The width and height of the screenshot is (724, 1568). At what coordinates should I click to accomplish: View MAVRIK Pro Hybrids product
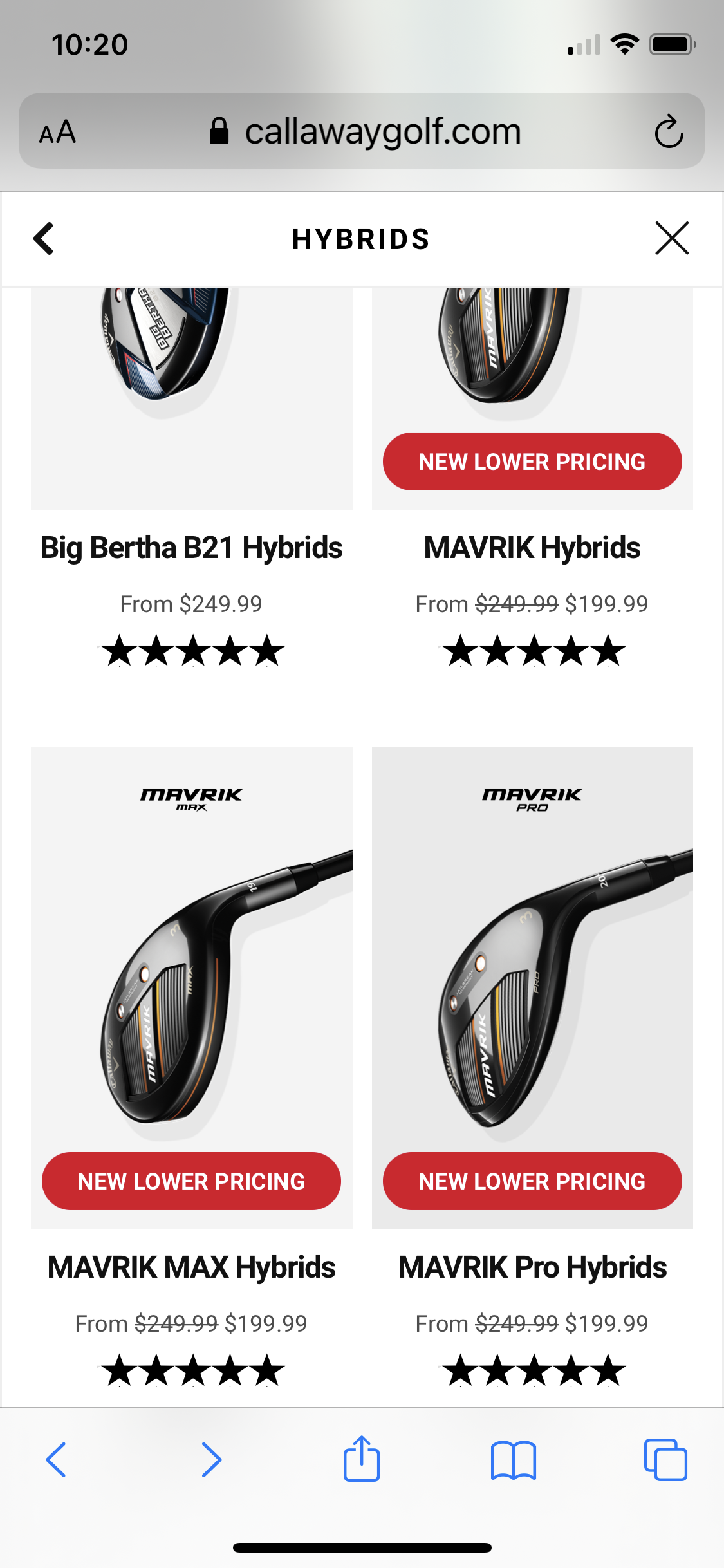click(532, 1267)
